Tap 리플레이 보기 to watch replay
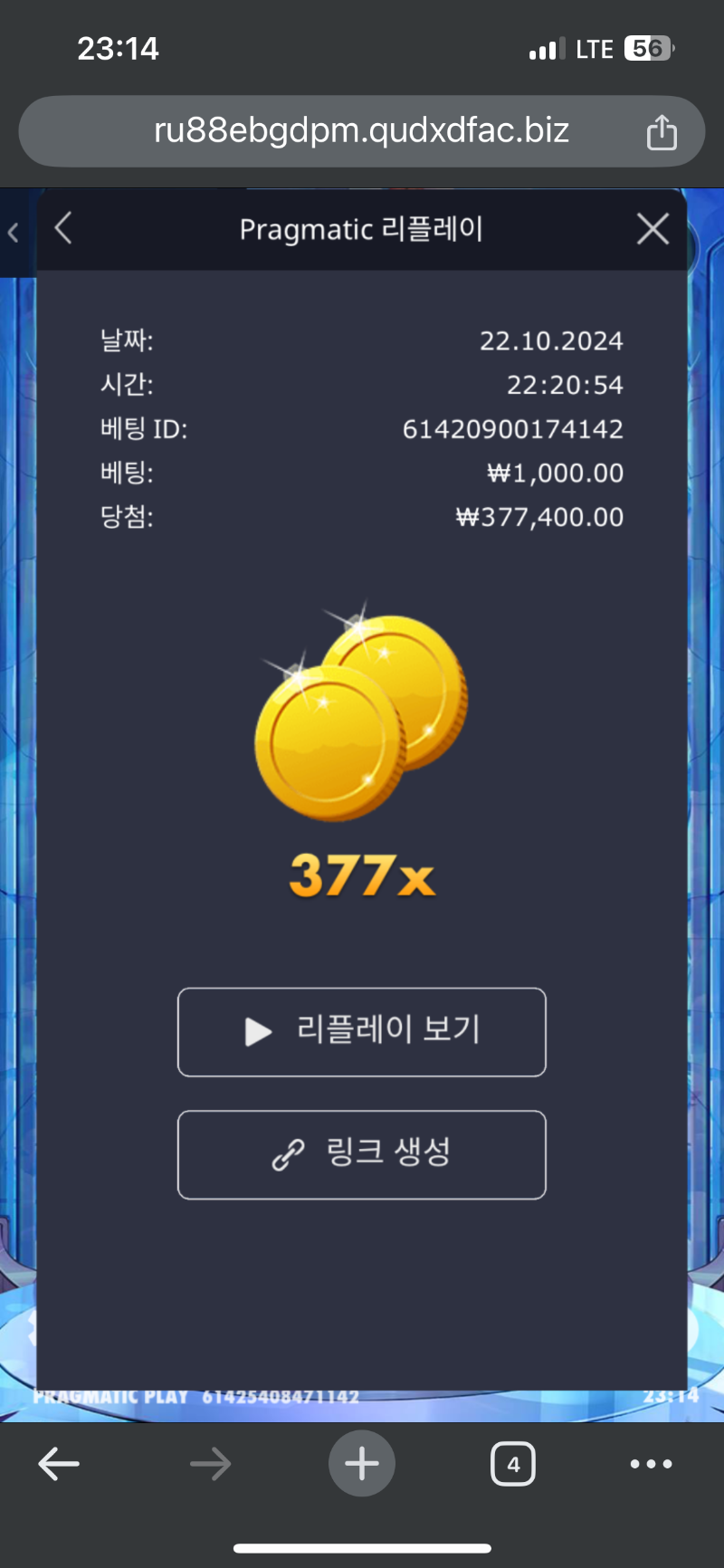 point(362,1032)
